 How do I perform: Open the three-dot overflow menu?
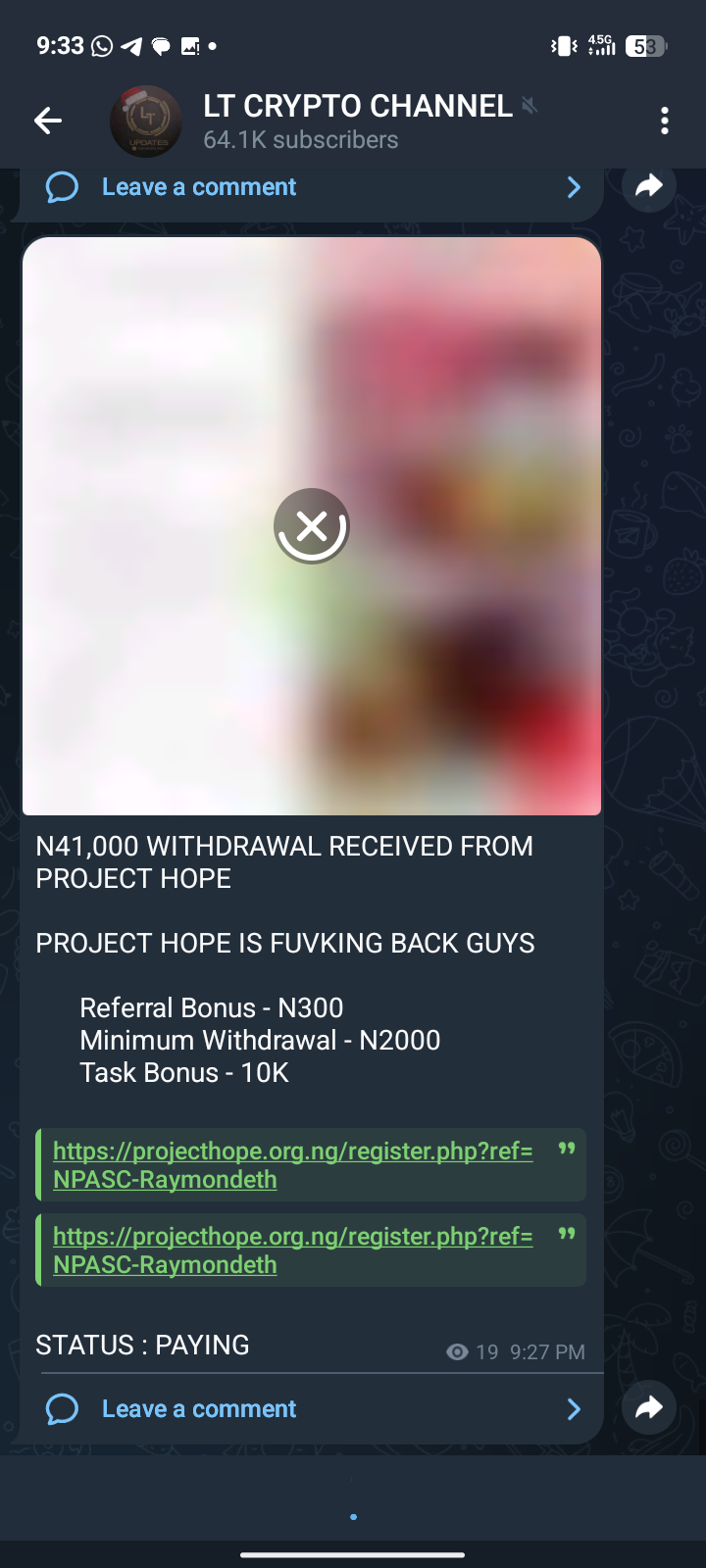pyautogui.click(x=665, y=121)
